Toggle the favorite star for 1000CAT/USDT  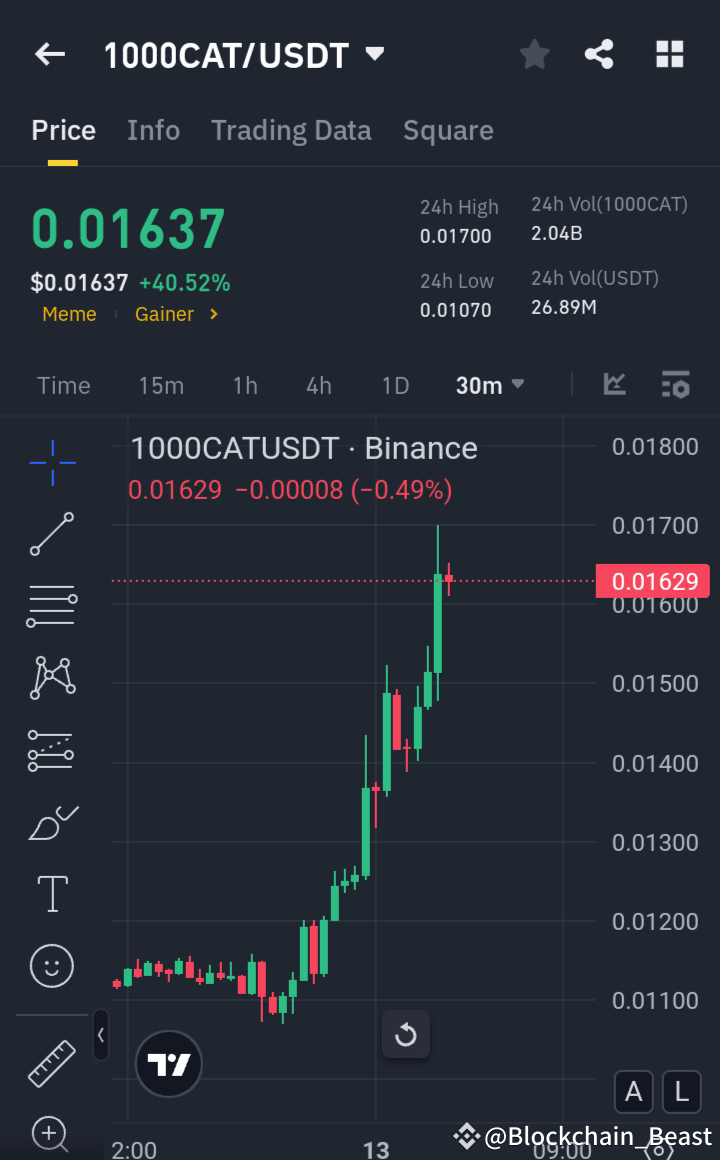pos(533,54)
